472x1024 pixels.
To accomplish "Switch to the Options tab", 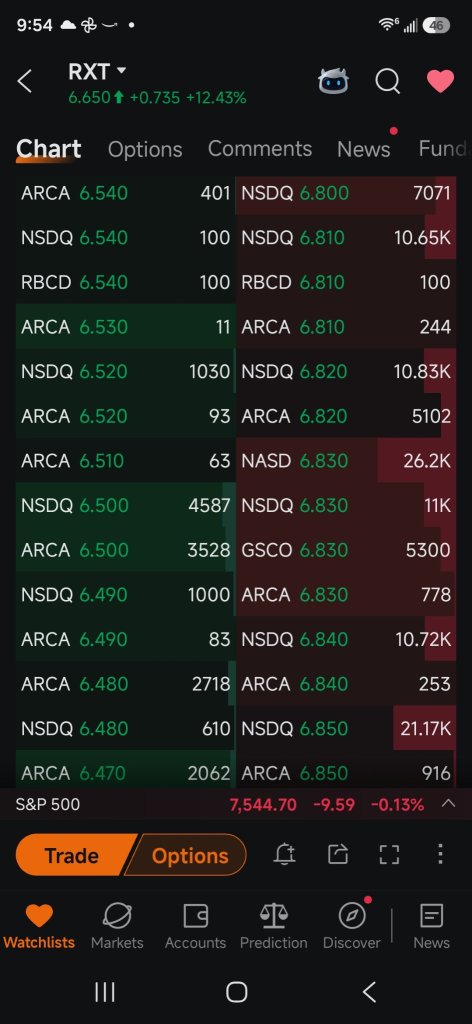I will click(145, 149).
